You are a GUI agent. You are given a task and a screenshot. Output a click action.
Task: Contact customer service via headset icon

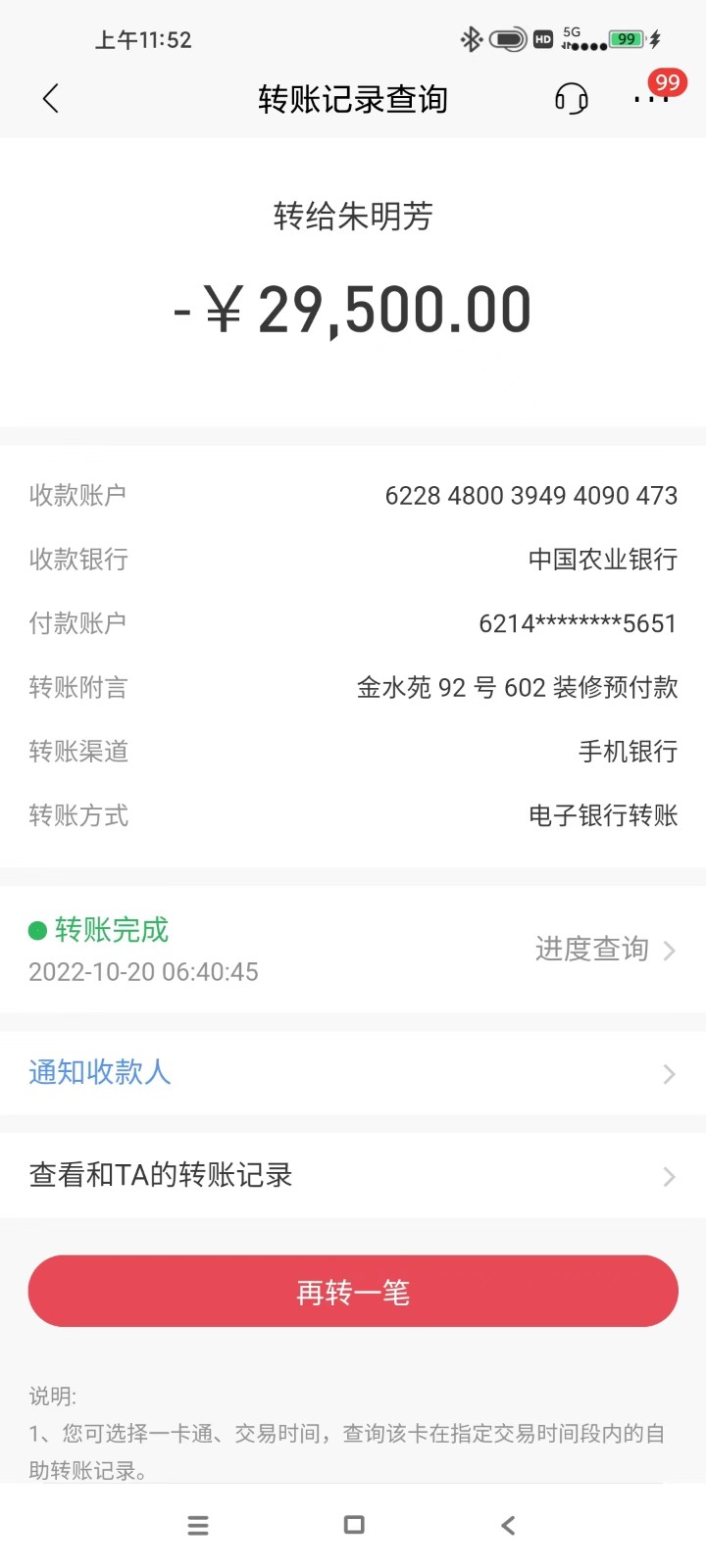click(x=571, y=98)
